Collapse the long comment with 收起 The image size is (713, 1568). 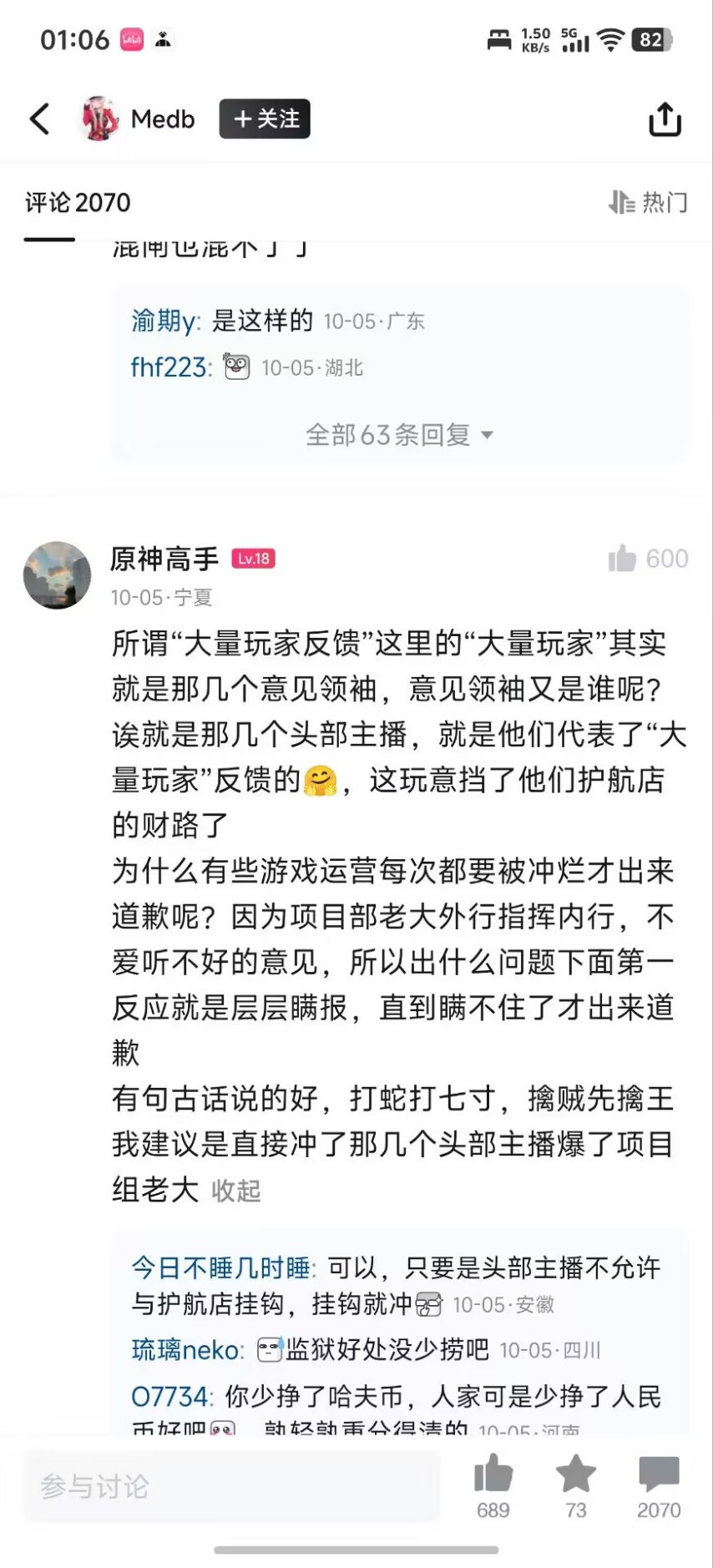(x=235, y=1191)
